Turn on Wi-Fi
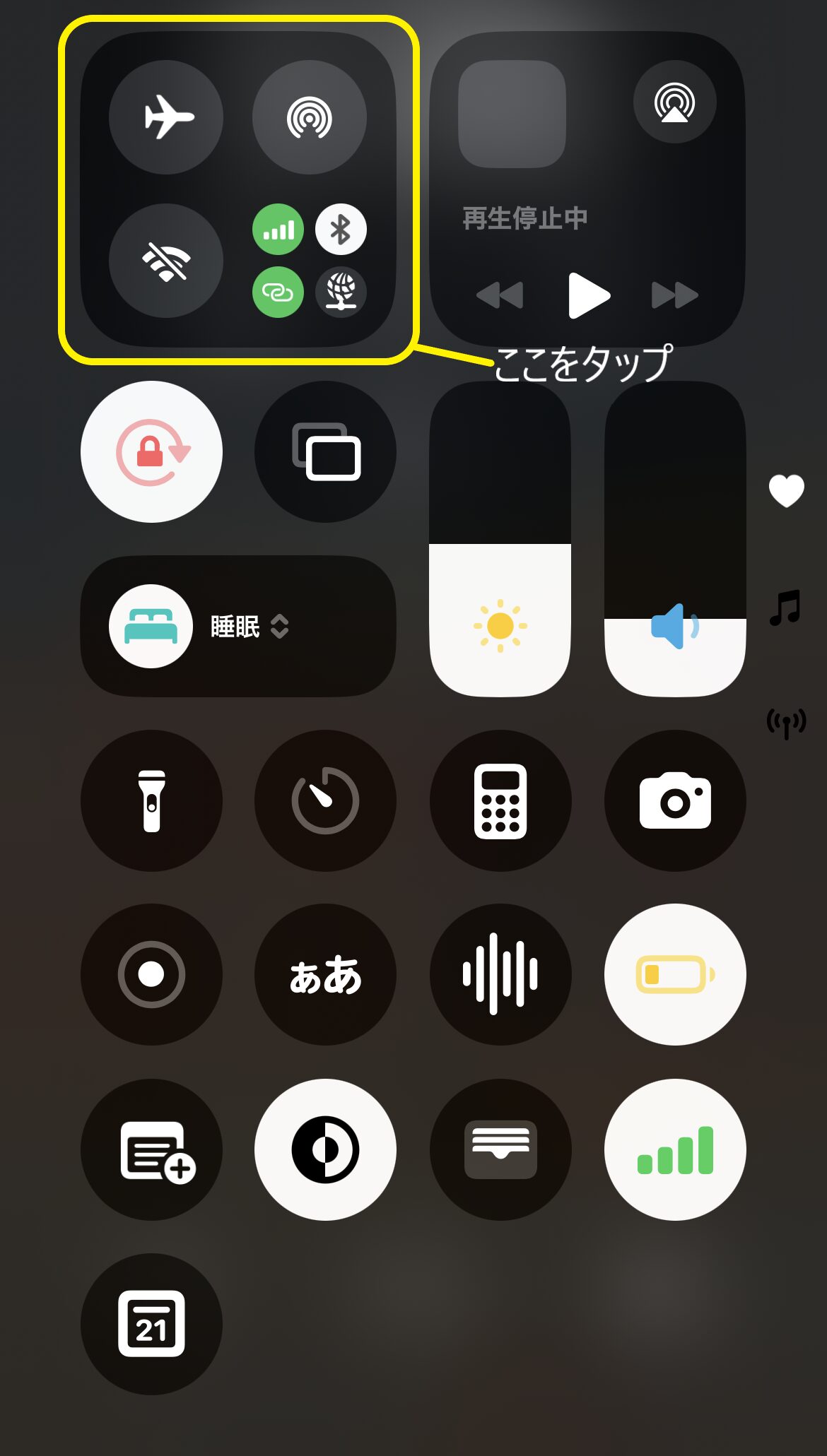Screen dimensions: 827x1456 tap(166, 261)
